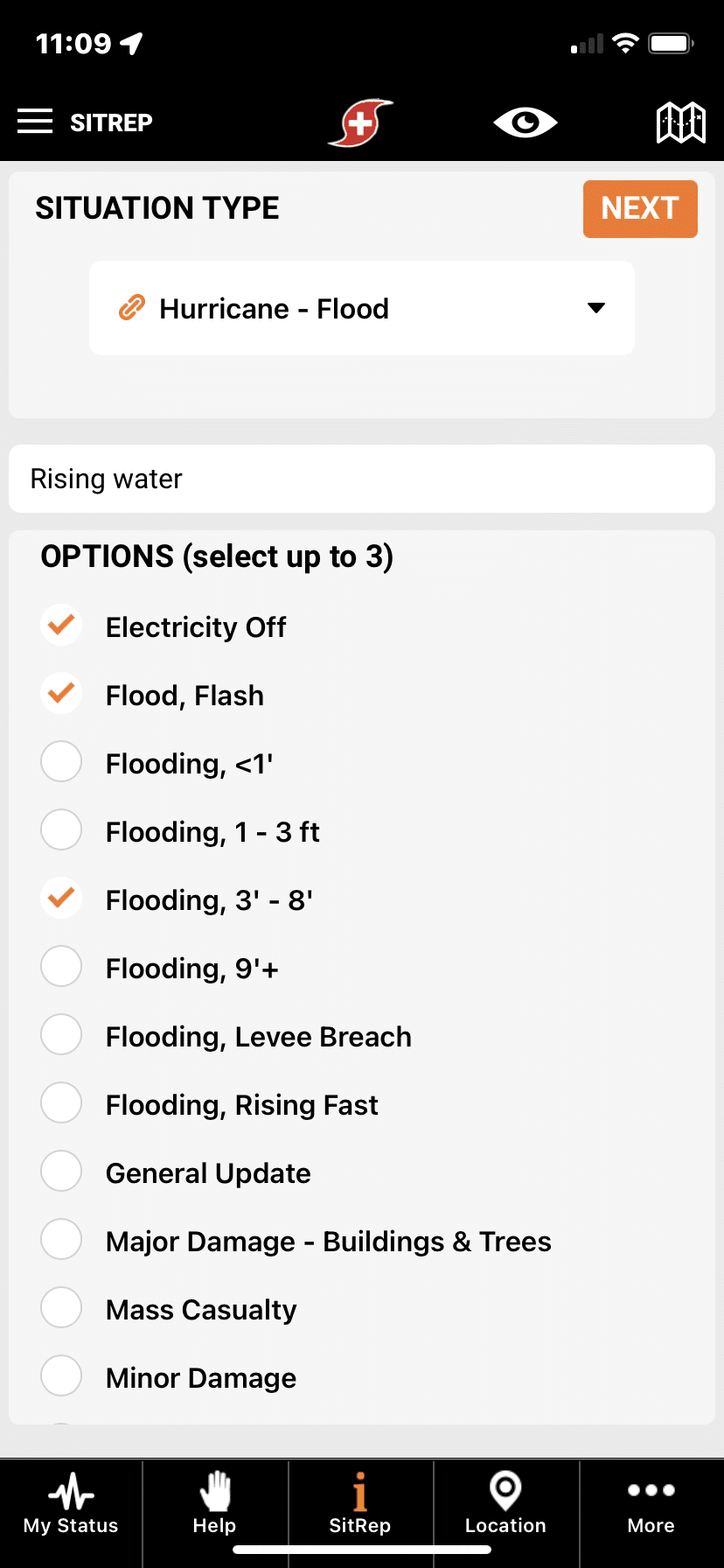The width and height of the screenshot is (724, 1568).
Task: Open the hamburger drawer menu
Action: tap(35, 122)
